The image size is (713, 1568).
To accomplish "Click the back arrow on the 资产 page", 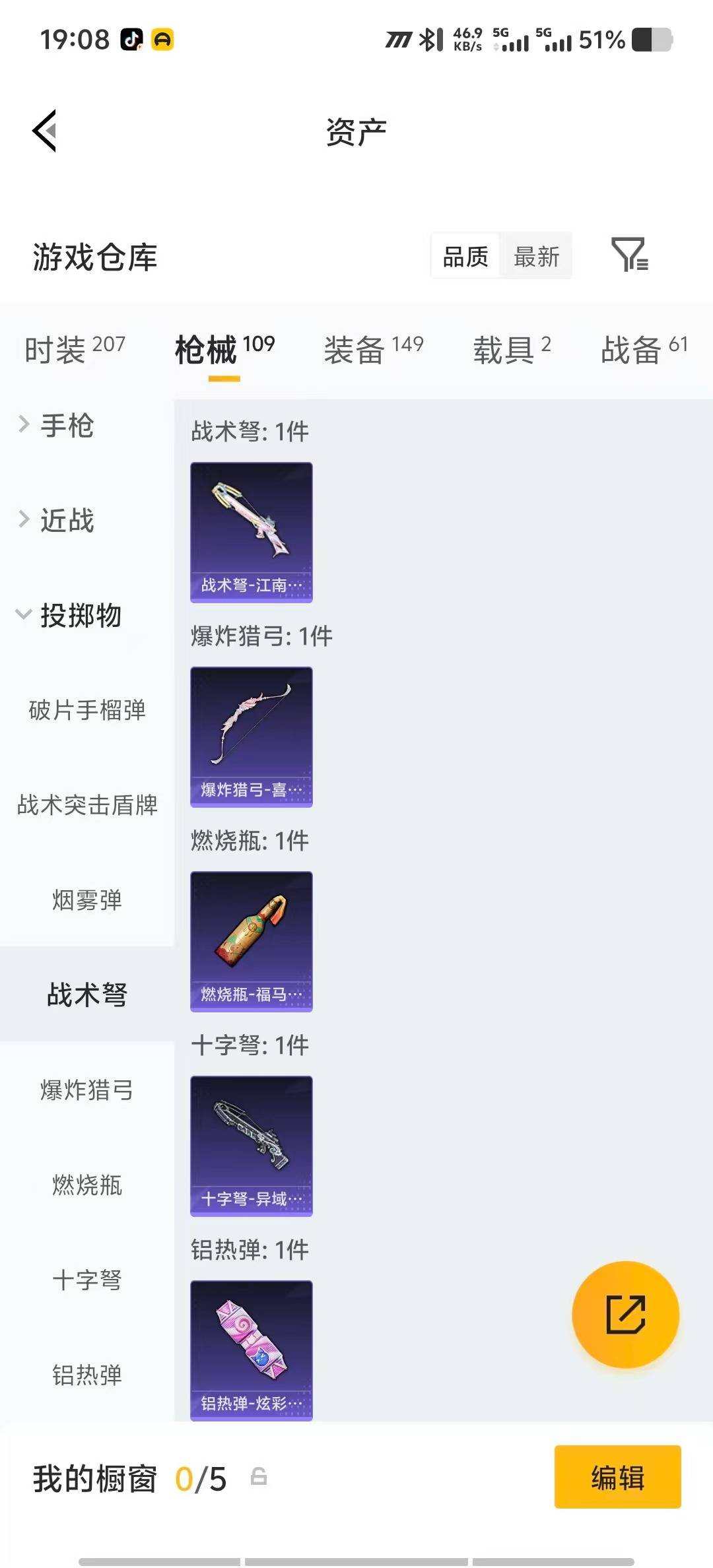I will [x=45, y=129].
